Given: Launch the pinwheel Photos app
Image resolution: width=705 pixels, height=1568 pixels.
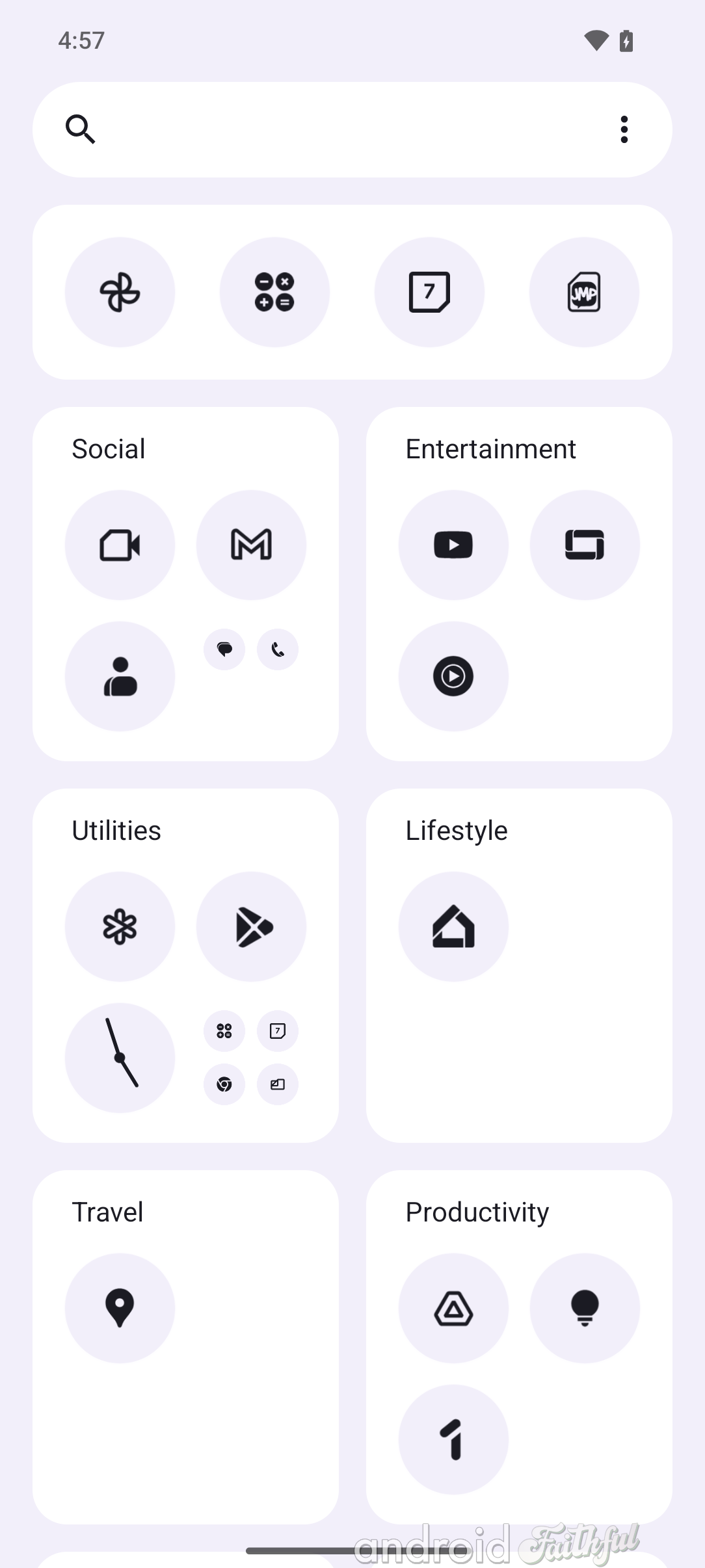Looking at the screenshot, I should [120, 292].
